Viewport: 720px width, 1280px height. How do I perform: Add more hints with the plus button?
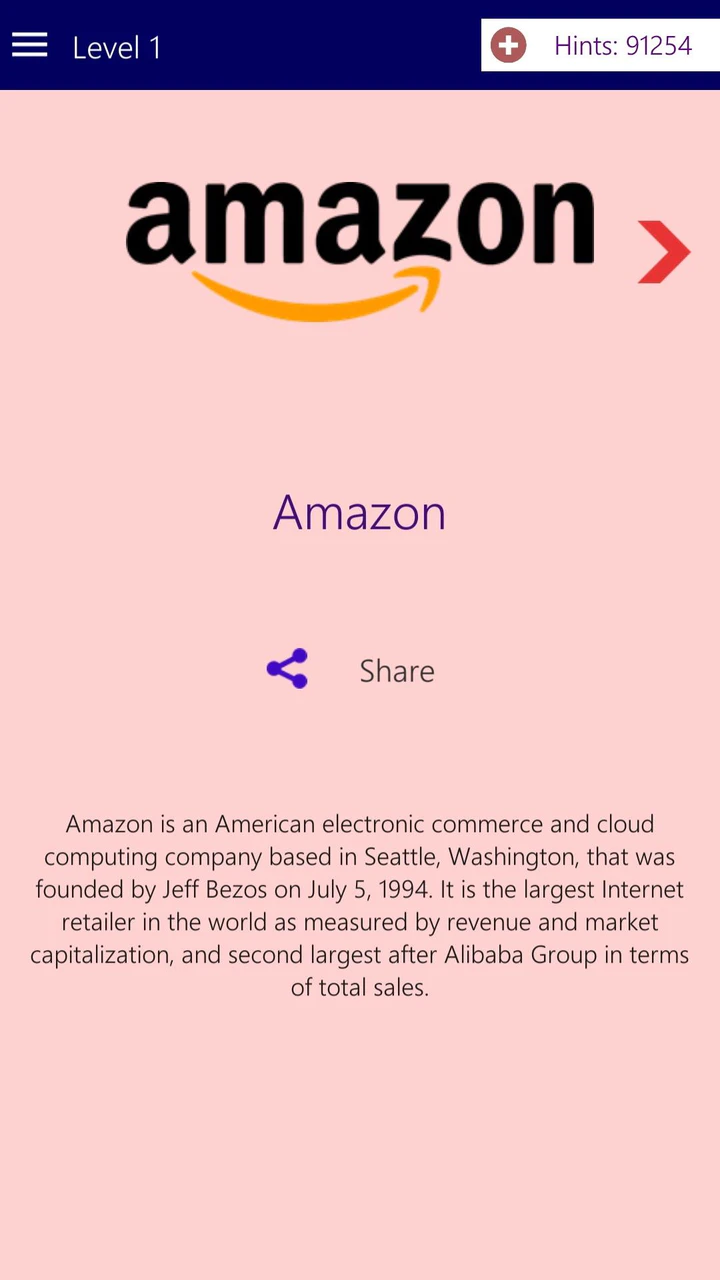point(508,45)
